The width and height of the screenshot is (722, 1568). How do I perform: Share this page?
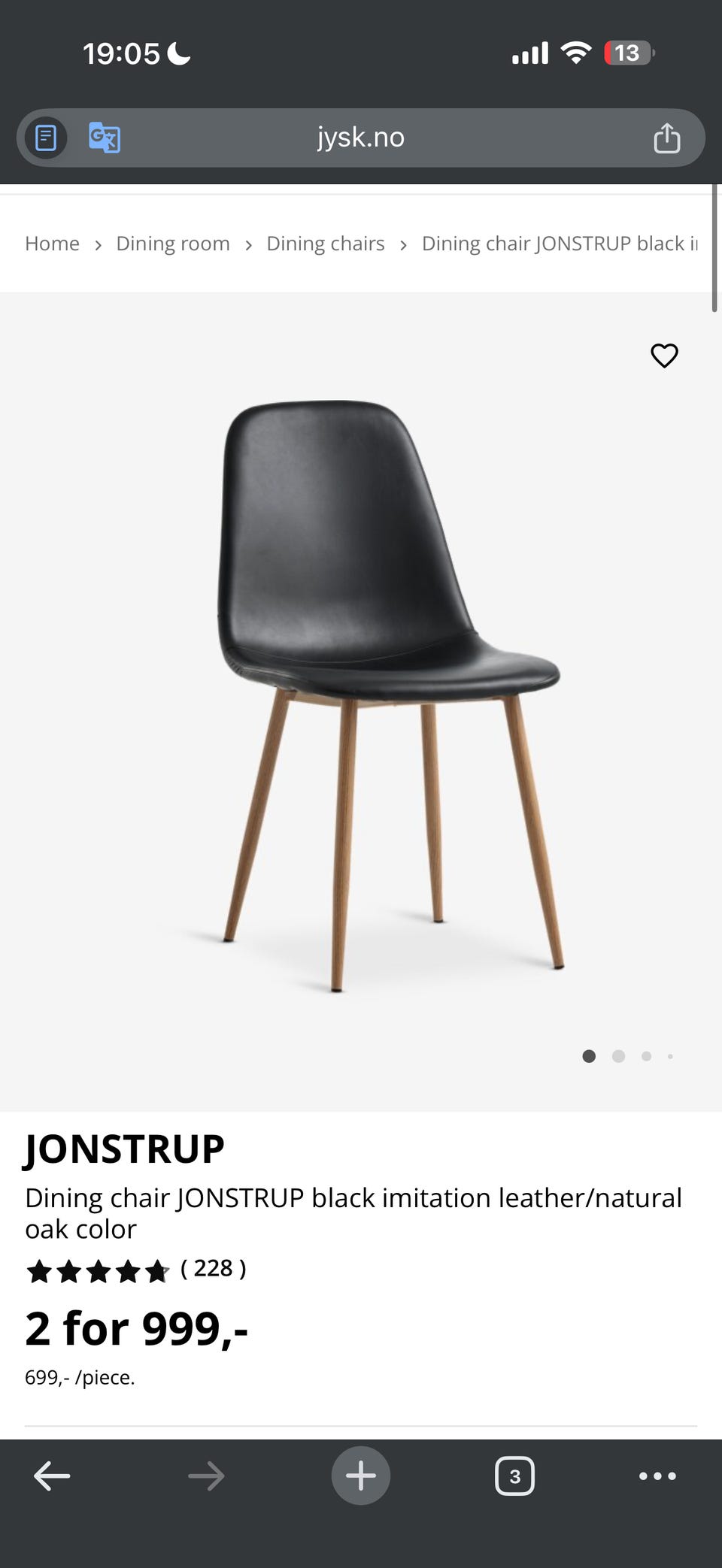tap(666, 138)
